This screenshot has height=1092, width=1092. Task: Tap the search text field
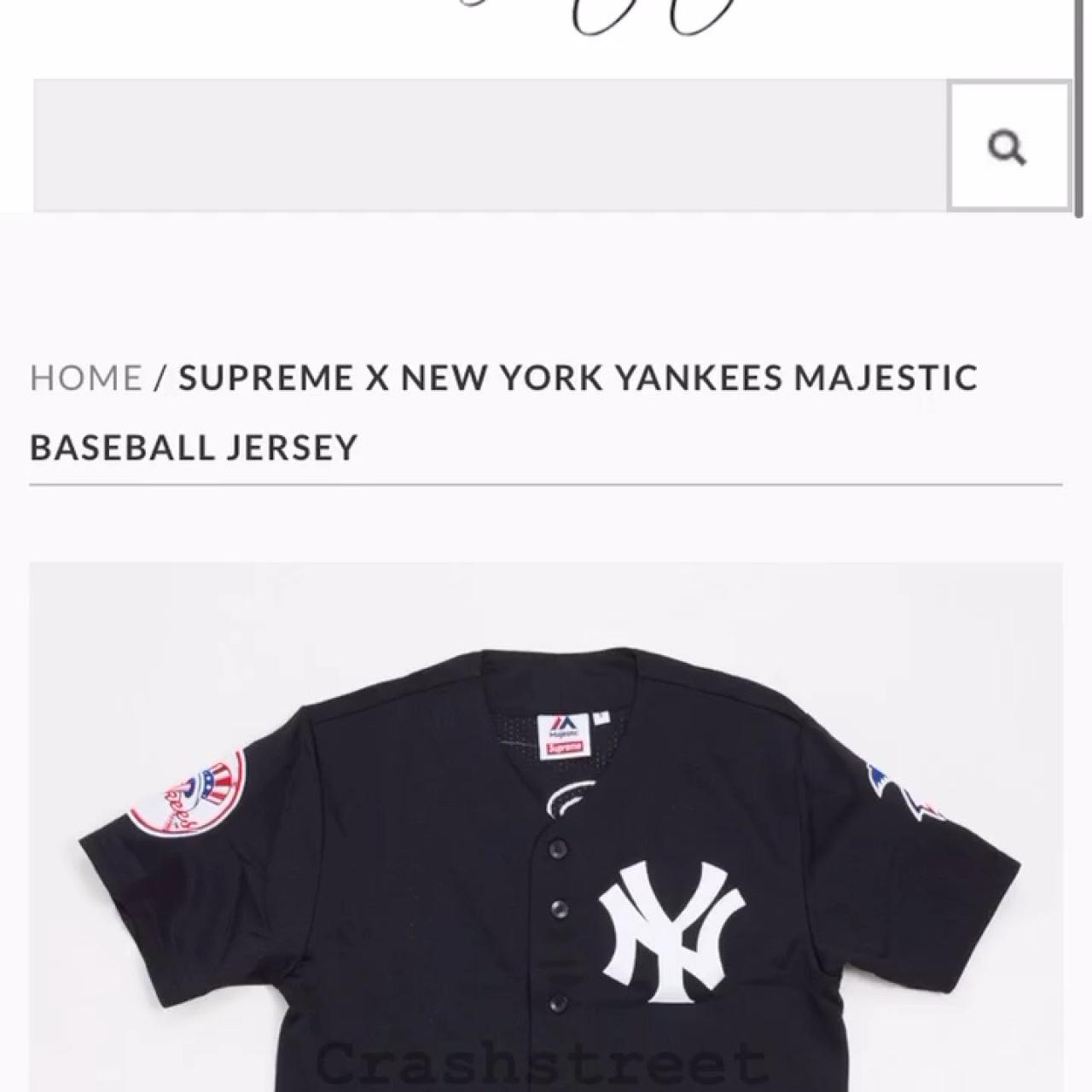[490, 145]
